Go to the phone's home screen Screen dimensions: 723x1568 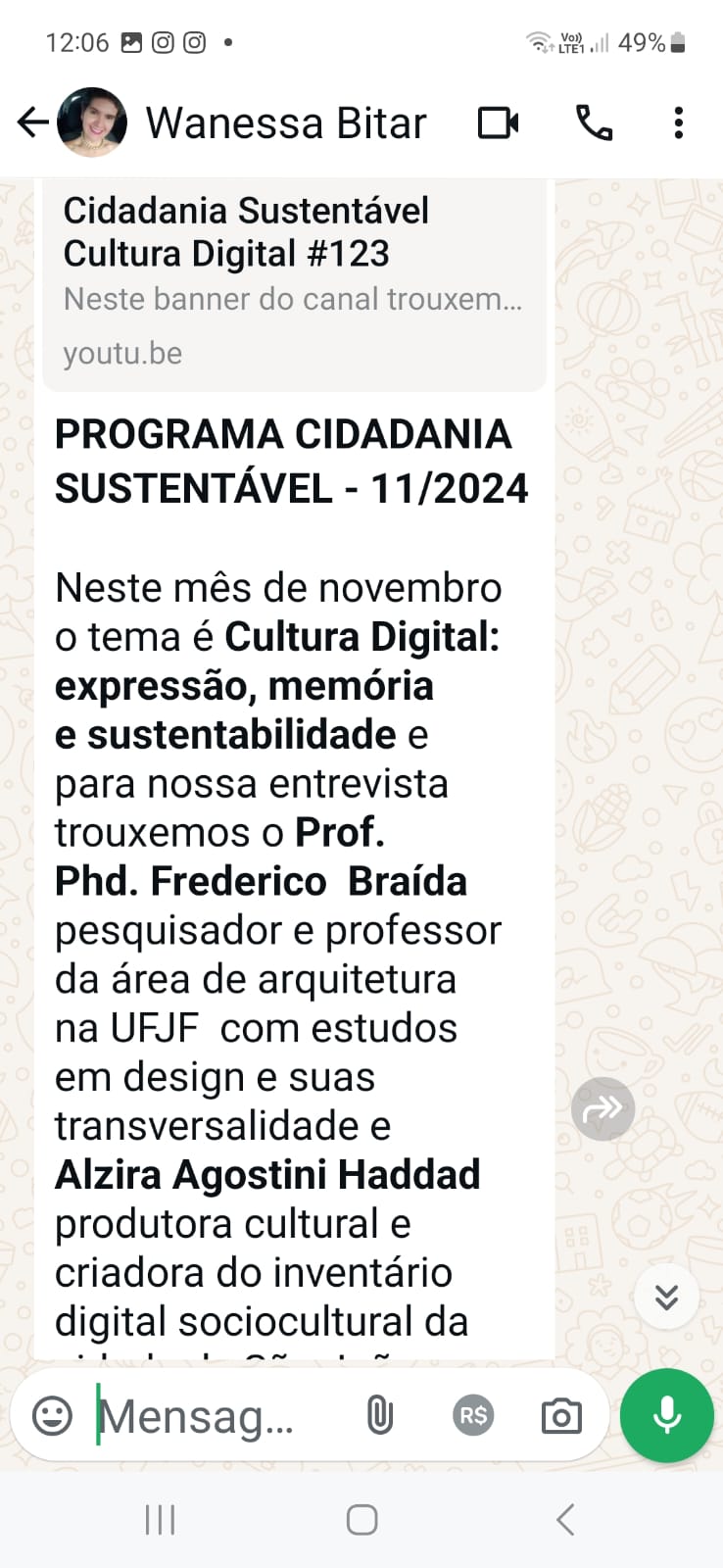pyautogui.click(x=361, y=1520)
